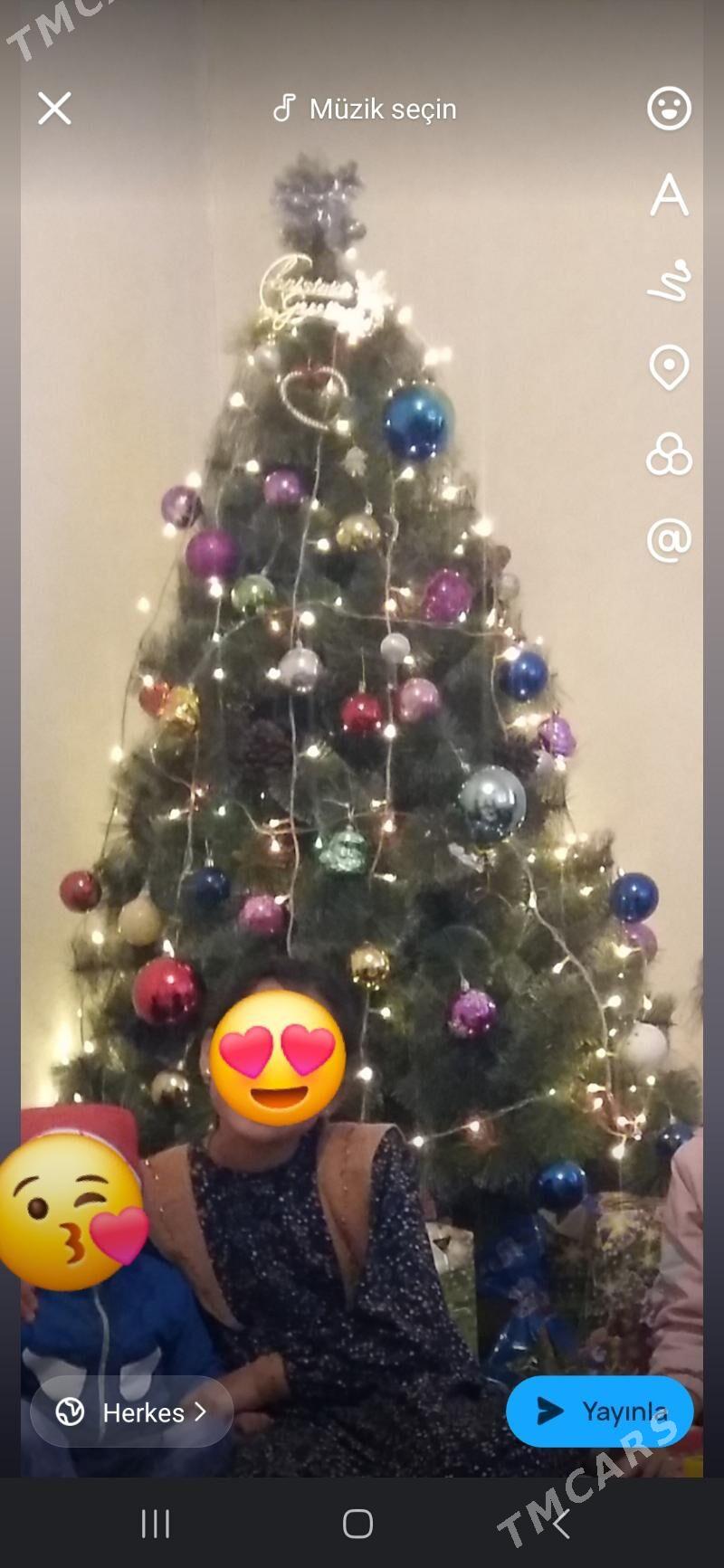Tap Müzik seçin to add music
This screenshot has width=724, height=1568.
tap(365, 109)
